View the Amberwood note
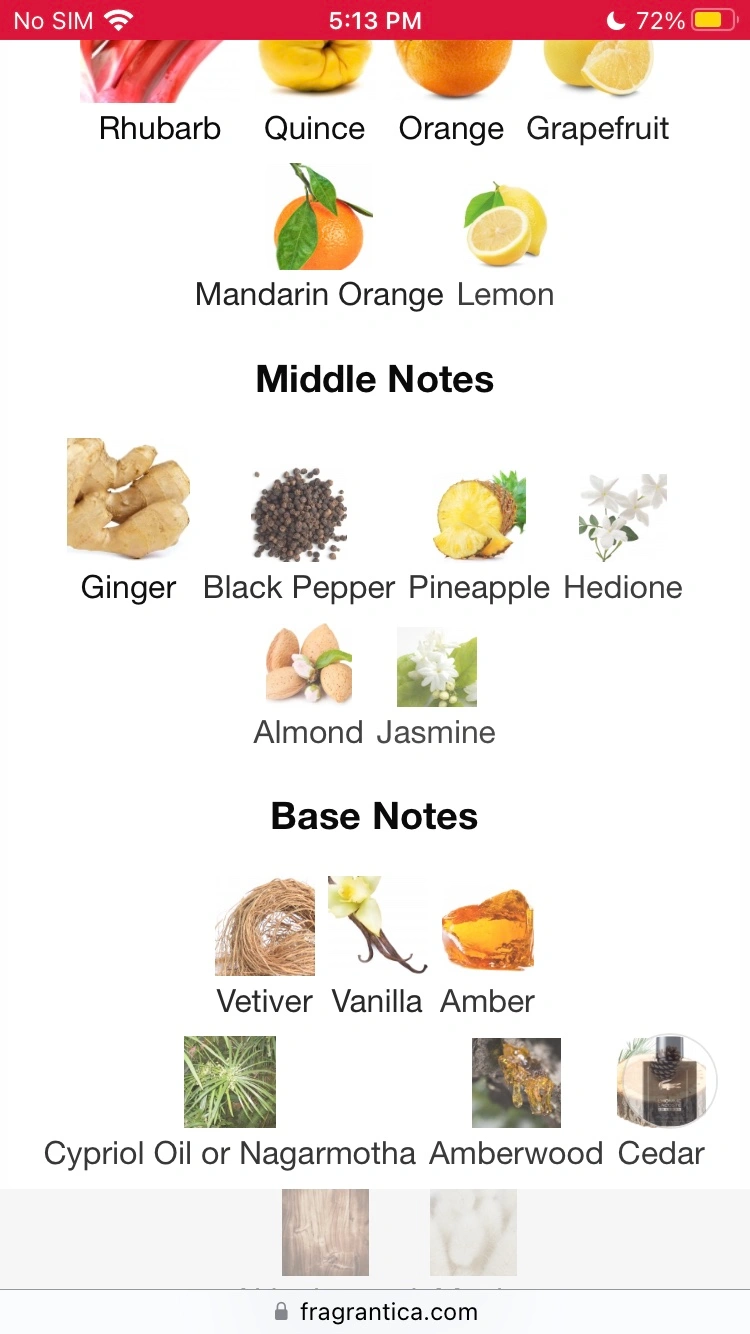 tap(516, 1152)
